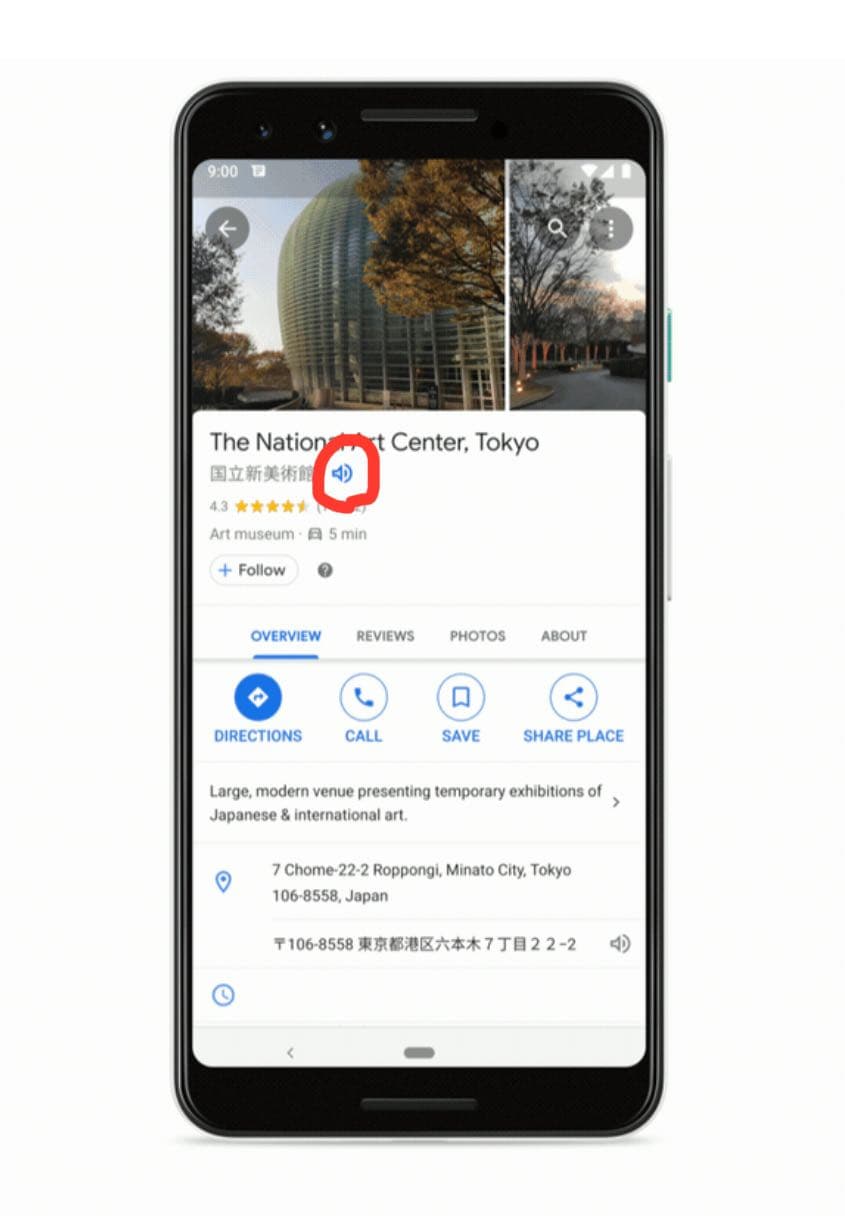Switch to the REVIEWS tab
Screen dimensions: 845x1216
(385, 636)
